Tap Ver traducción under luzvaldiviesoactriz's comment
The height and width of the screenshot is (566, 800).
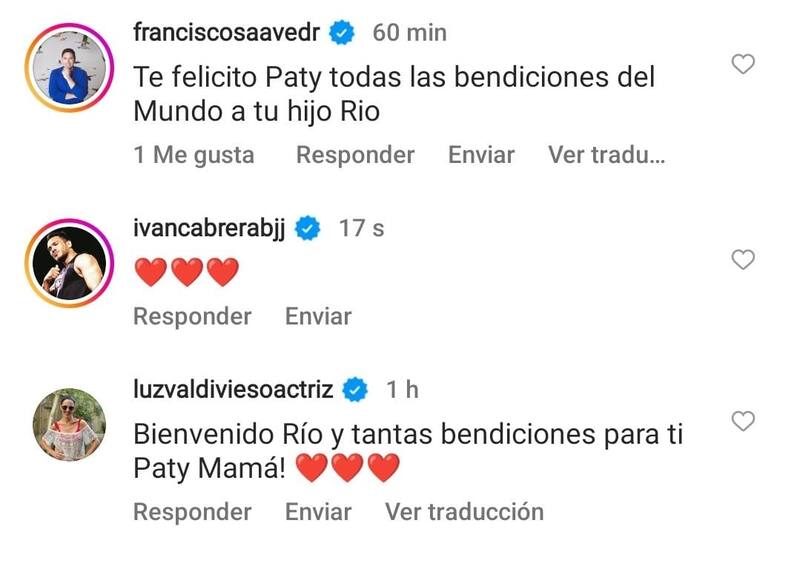coord(464,512)
